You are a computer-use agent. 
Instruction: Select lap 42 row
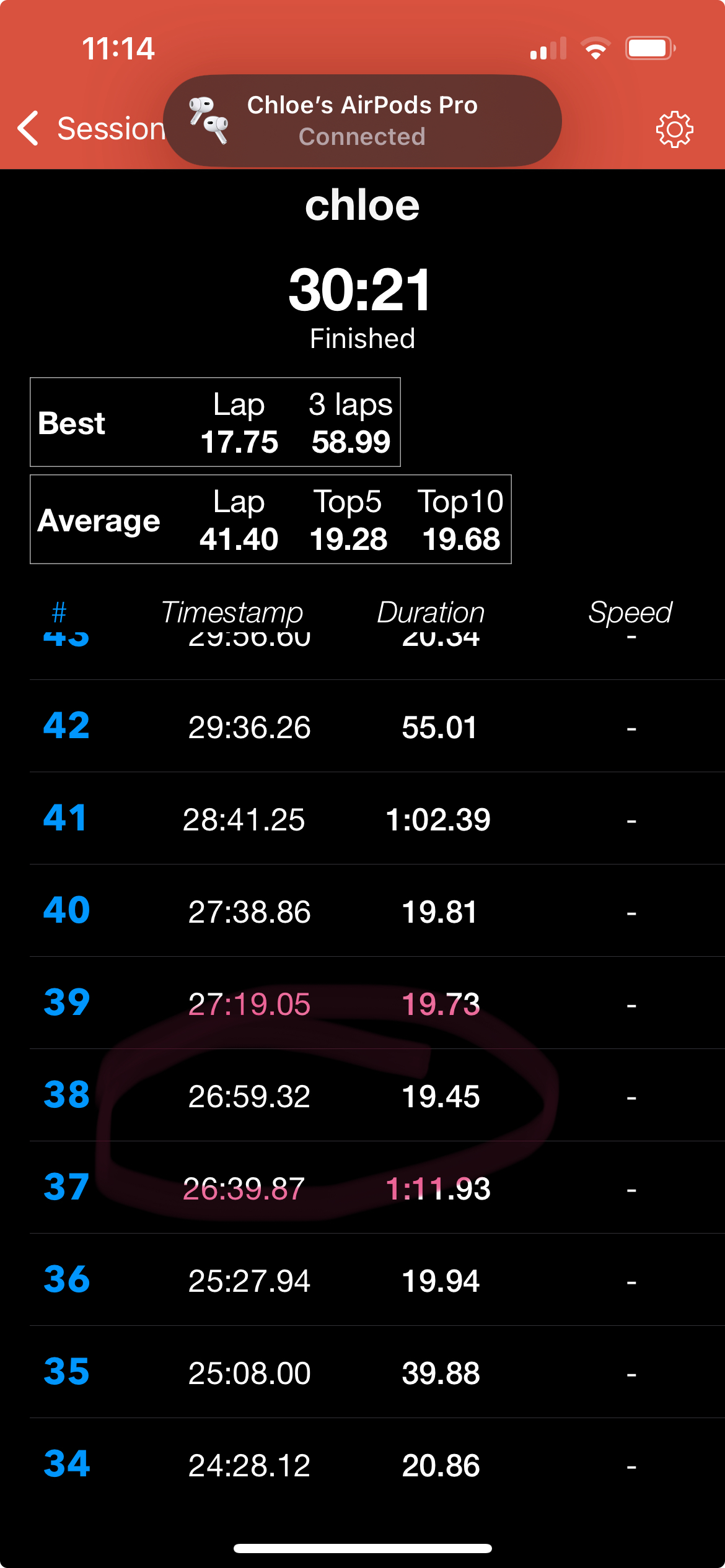tap(377, 726)
